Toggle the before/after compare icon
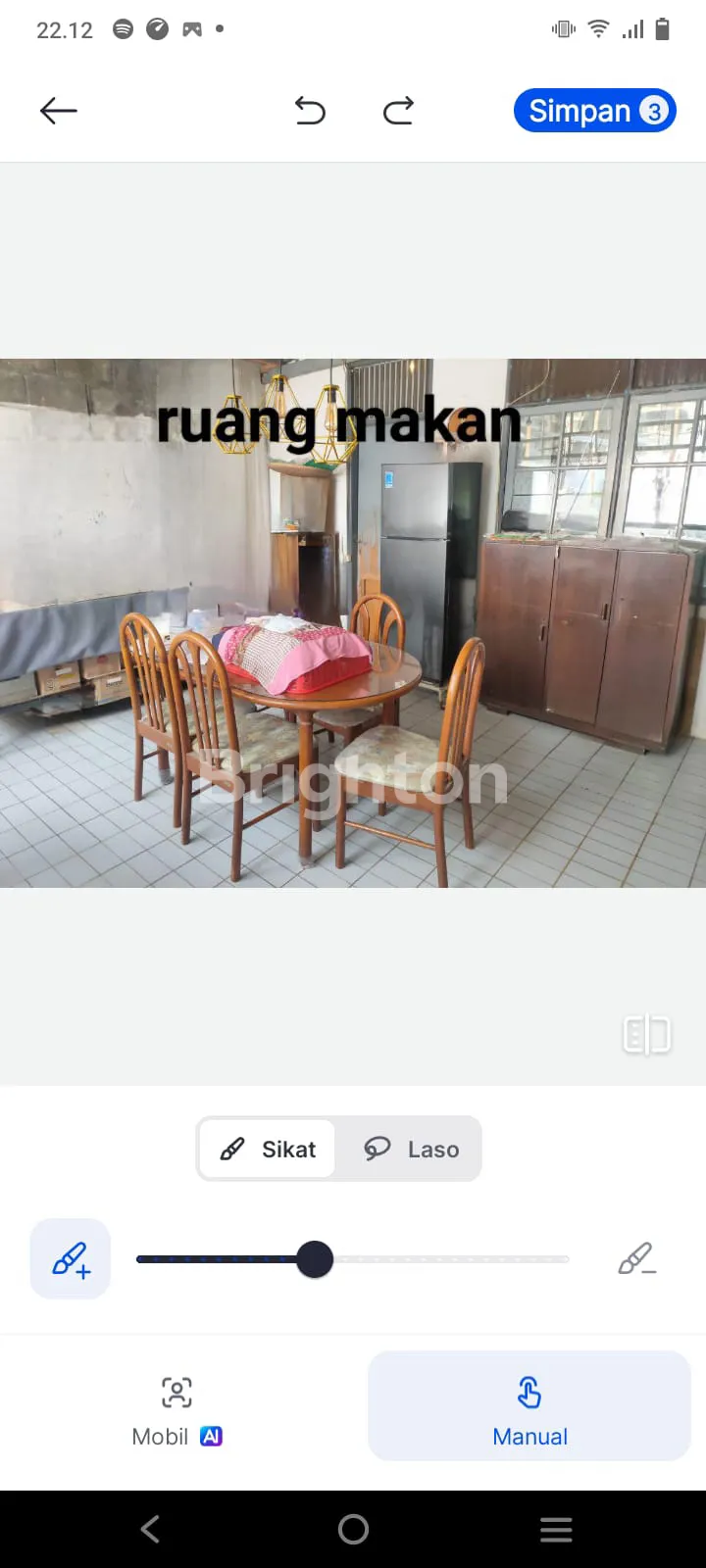 647,1035
